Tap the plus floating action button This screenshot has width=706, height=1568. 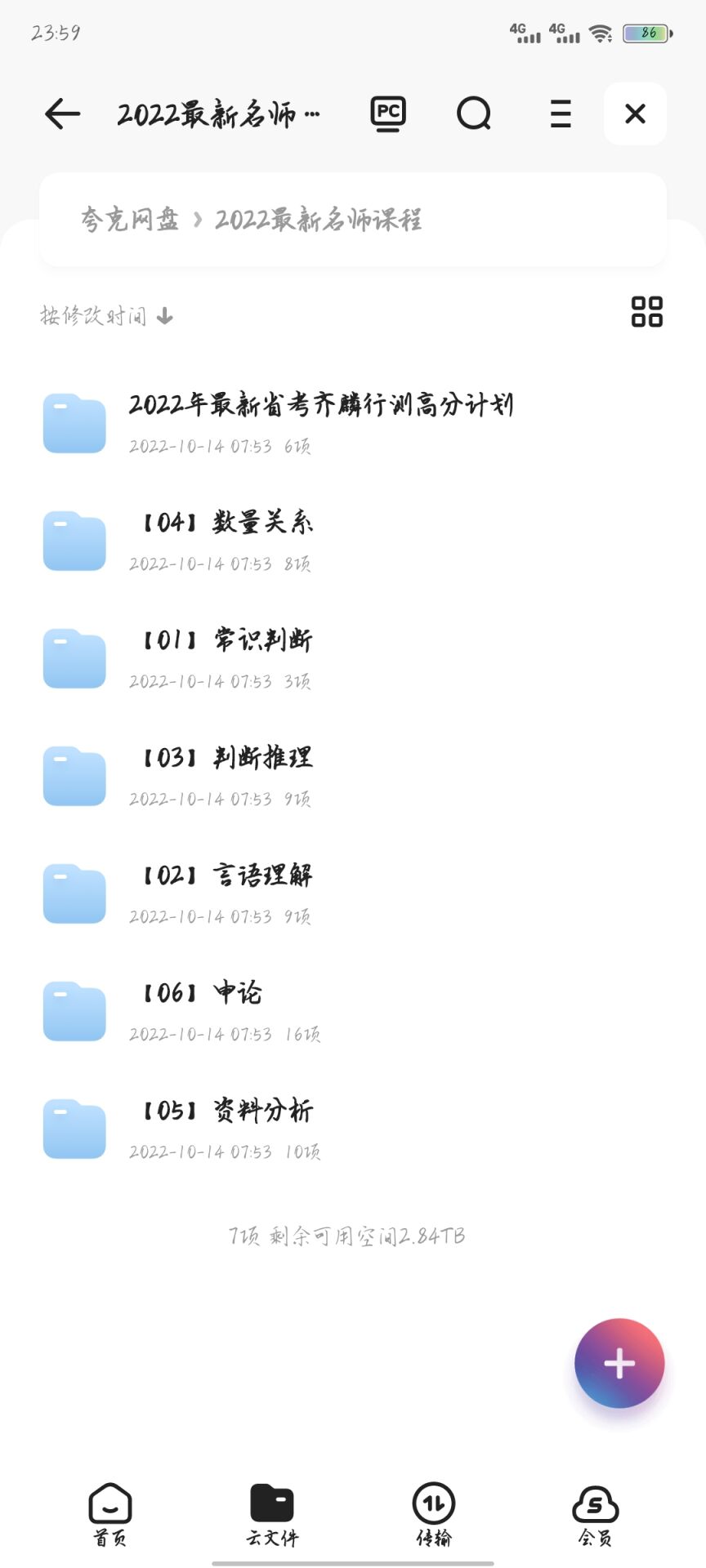point(619,1363)
